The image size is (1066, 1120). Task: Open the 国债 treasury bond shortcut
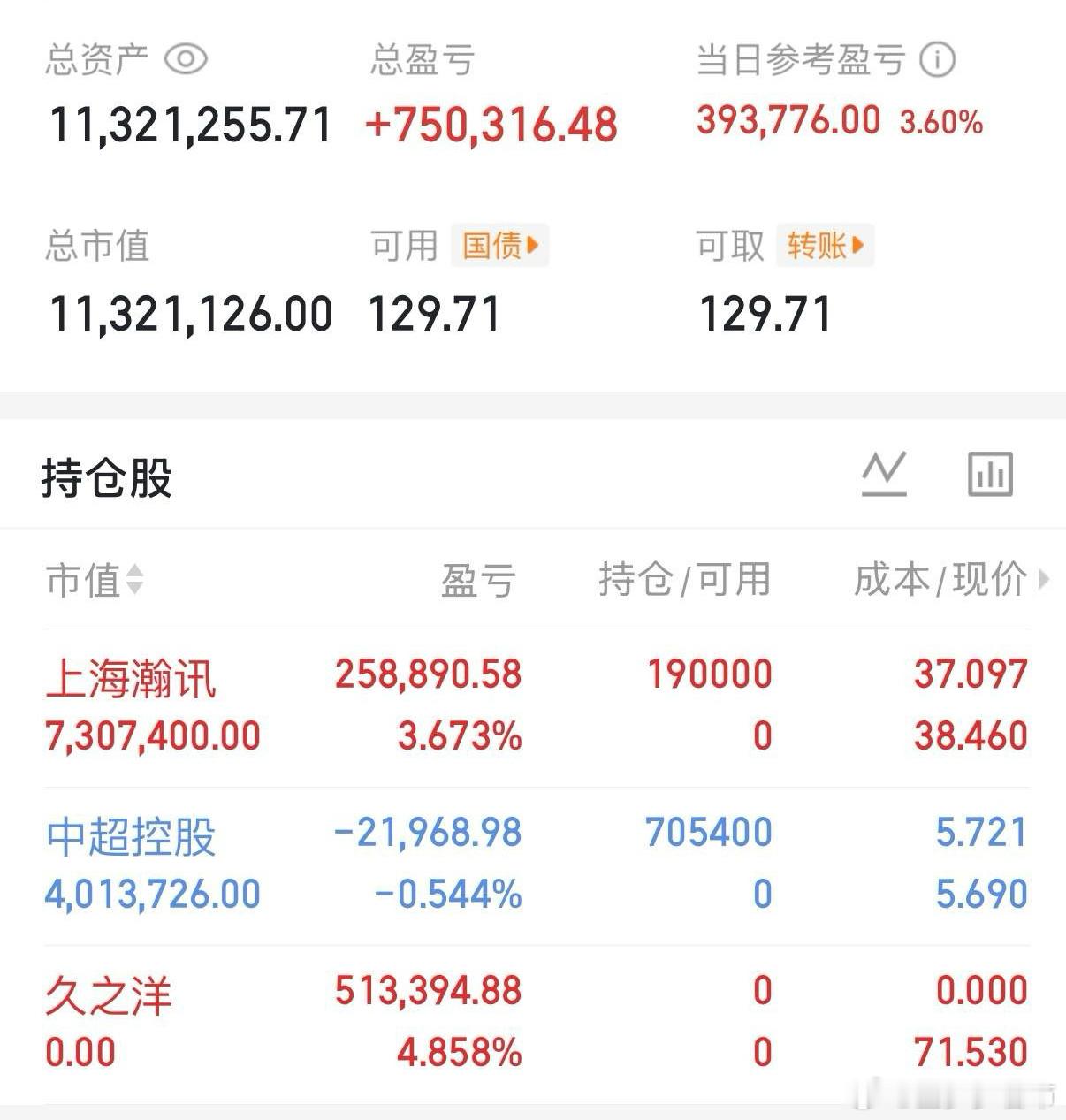(498, 246)
